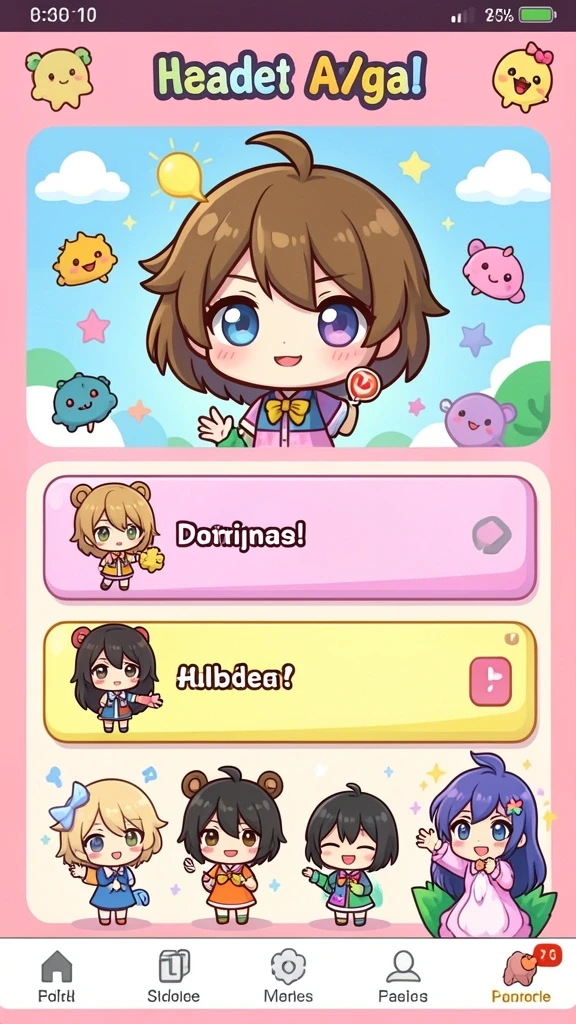Open the Dorrijnas! character card

(290, 537)
